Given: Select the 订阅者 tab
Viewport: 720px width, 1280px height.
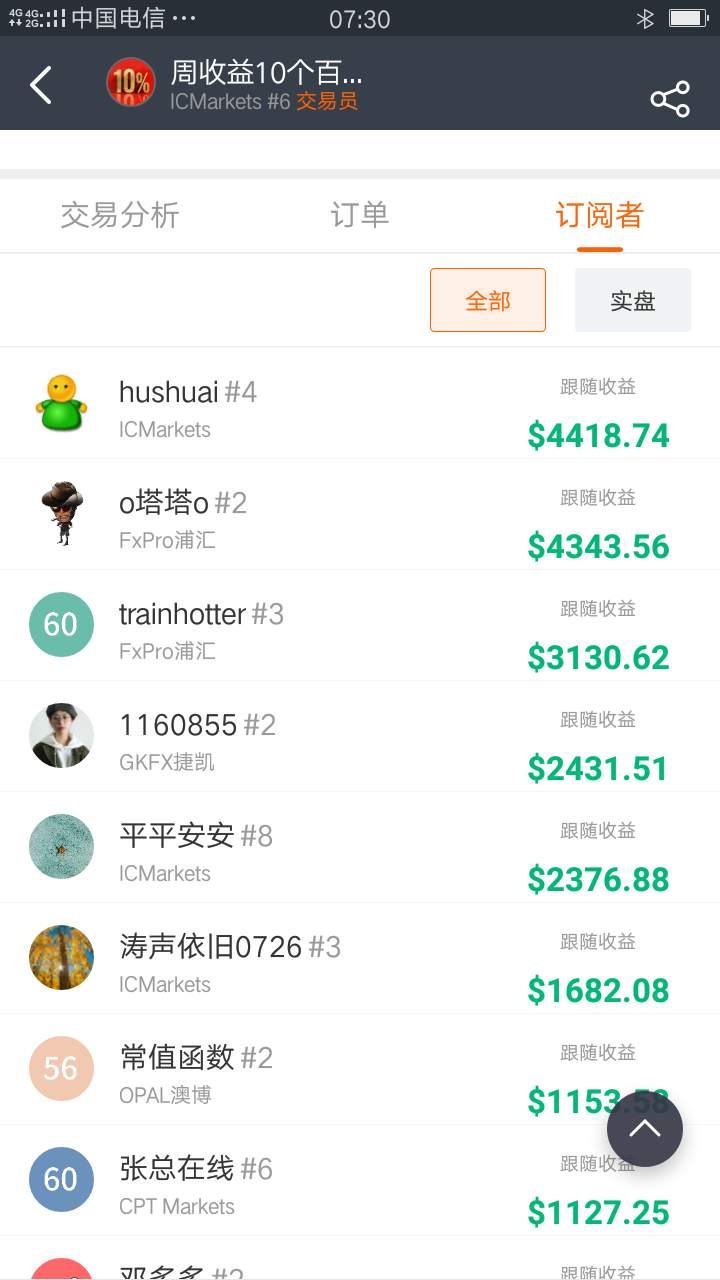Looking at the screenshot, I should click(x=599, y=215).
